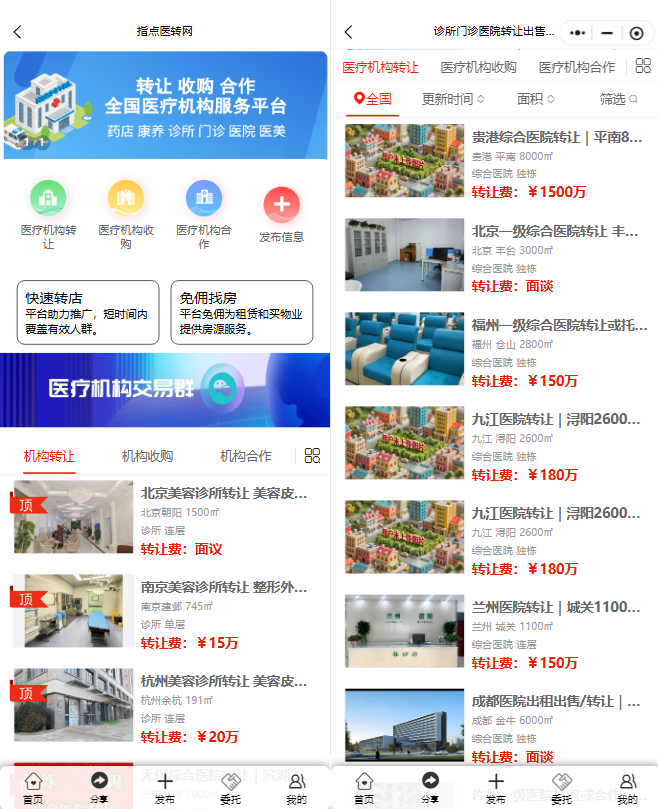Switch to the 机构合作 tab
Screen dimensions: 658x809
pos(245,456)
